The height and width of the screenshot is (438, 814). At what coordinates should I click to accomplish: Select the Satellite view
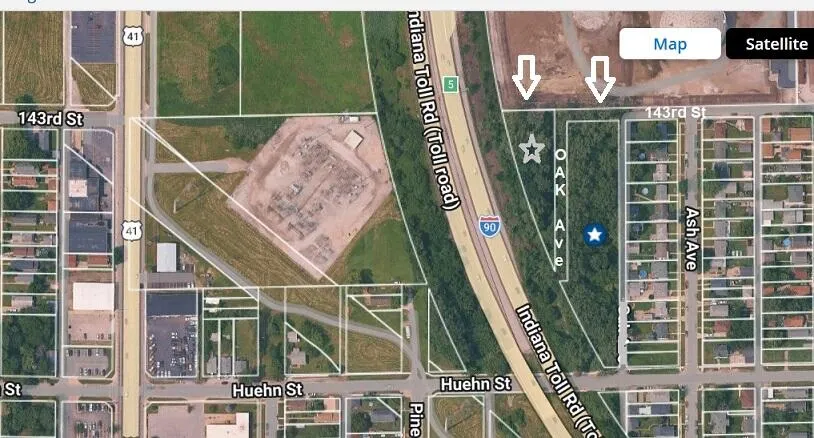pos(770,44)
